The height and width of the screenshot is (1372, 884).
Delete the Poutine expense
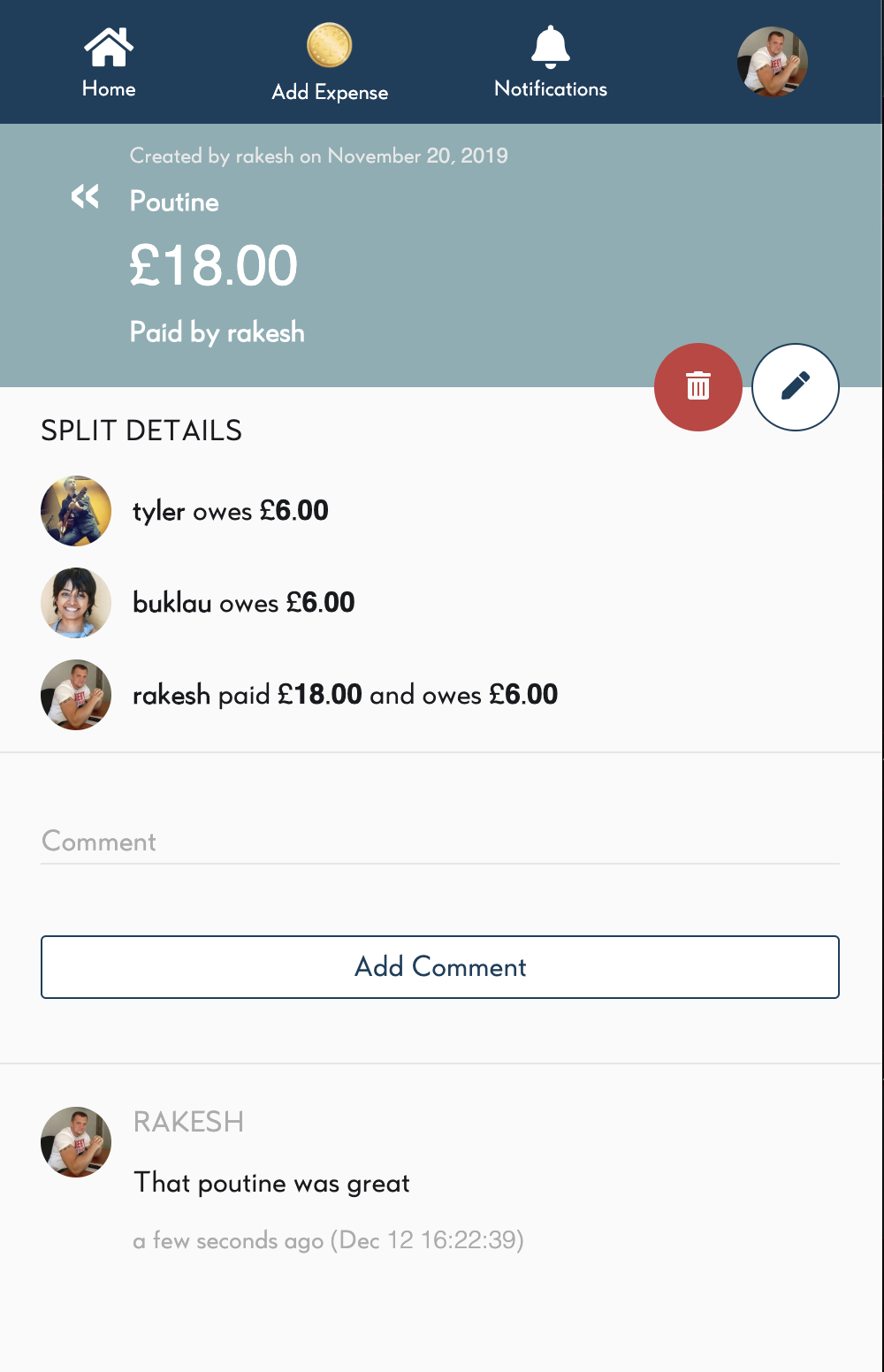pos(698,387)
